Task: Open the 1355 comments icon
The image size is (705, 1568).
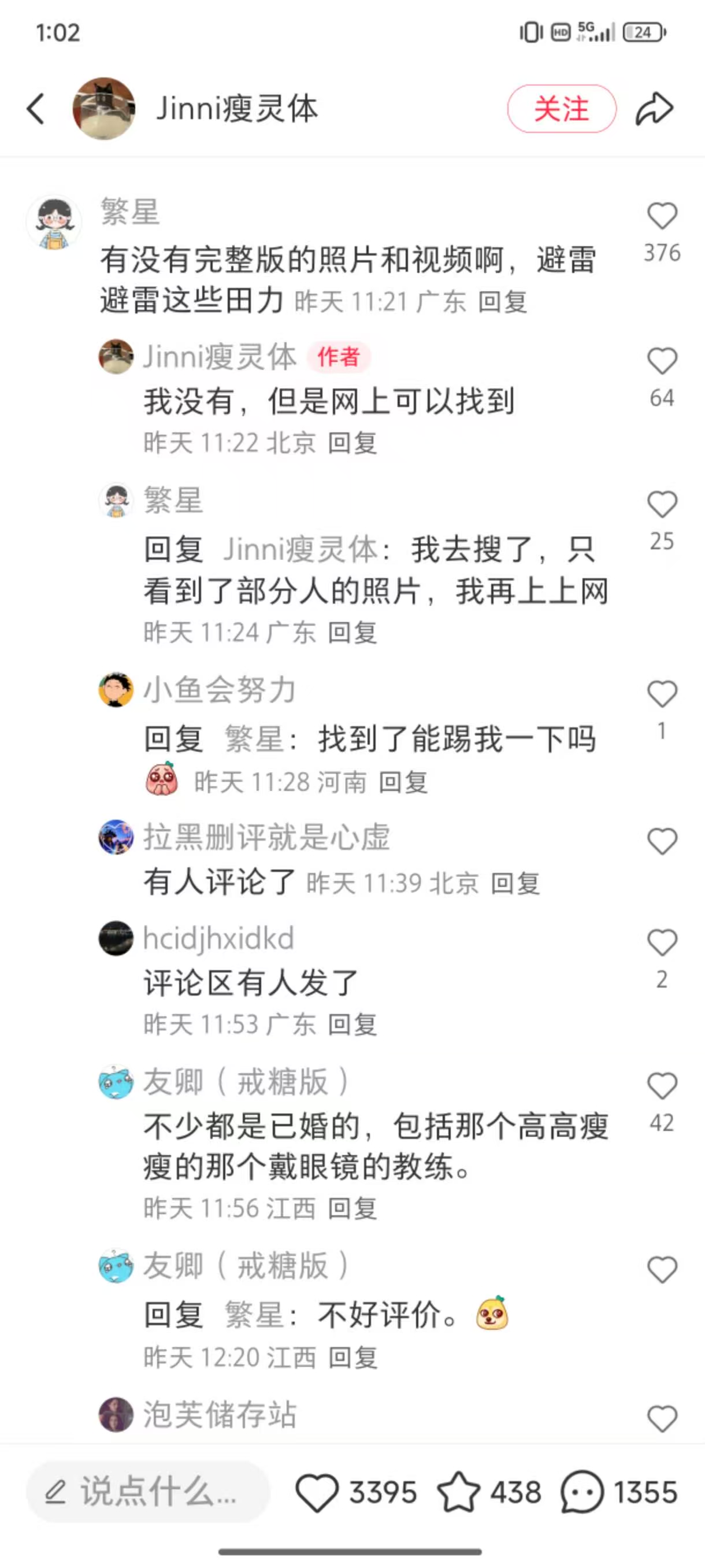Action: (x=582, y=1492)
